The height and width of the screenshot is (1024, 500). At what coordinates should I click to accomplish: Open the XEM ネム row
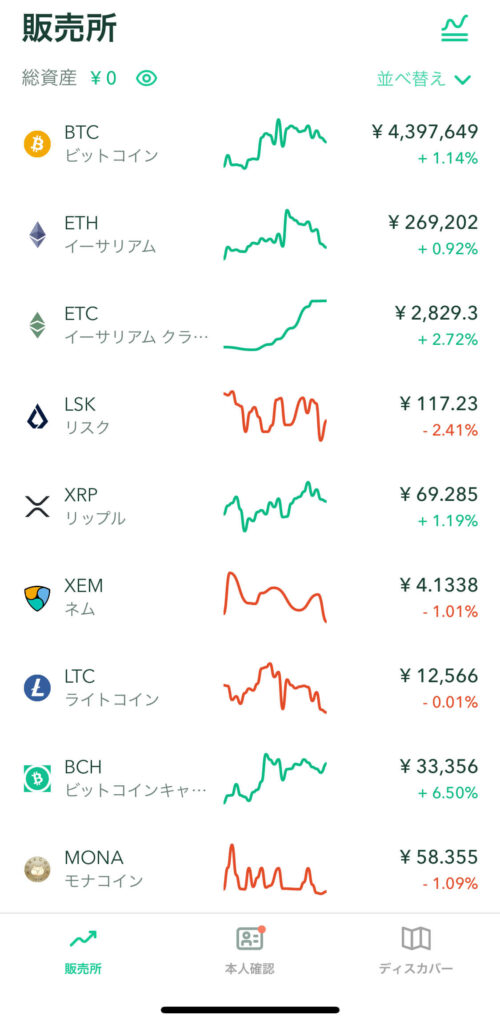point(250,598)
